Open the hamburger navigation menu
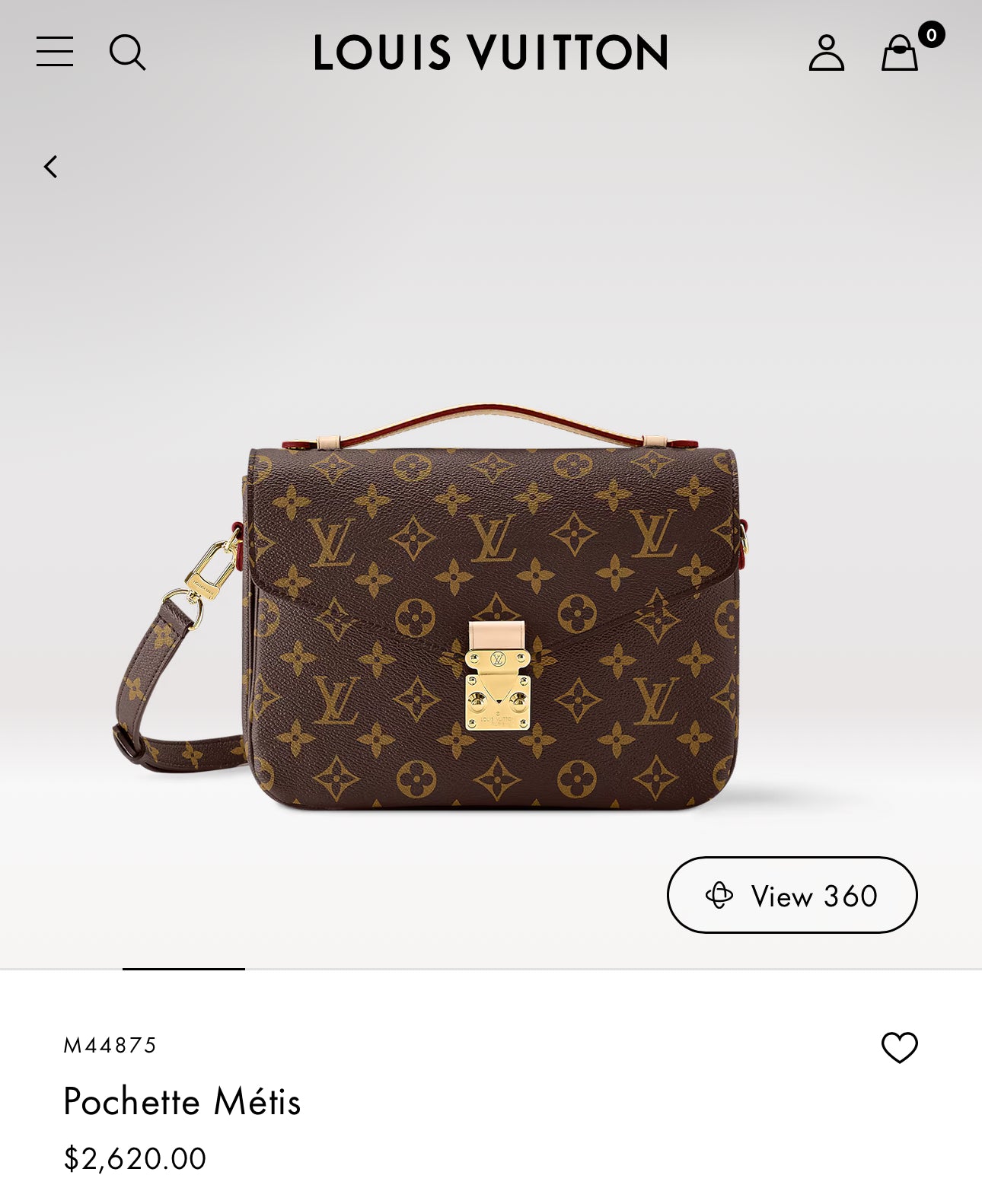Image resolution: width=982 pixels, height=1204 pixels. pyautogui.click(x=55, y=52)
